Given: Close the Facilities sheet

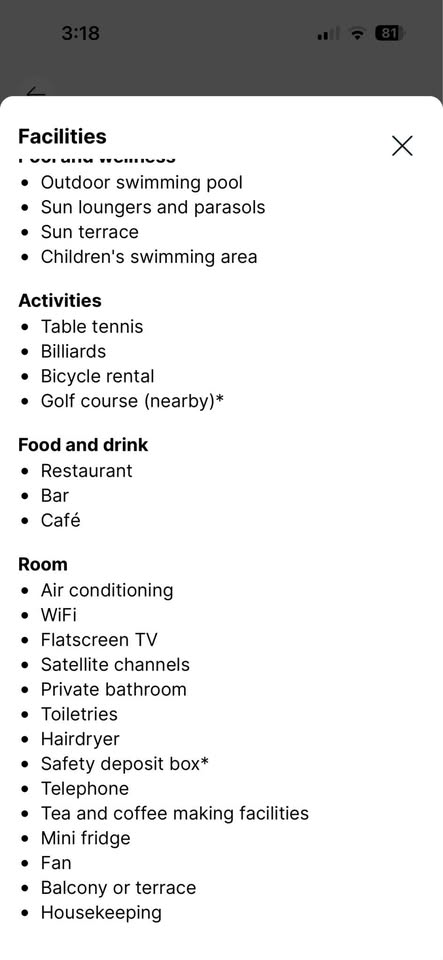Looking at the screenshot, I should pos(402,146).
